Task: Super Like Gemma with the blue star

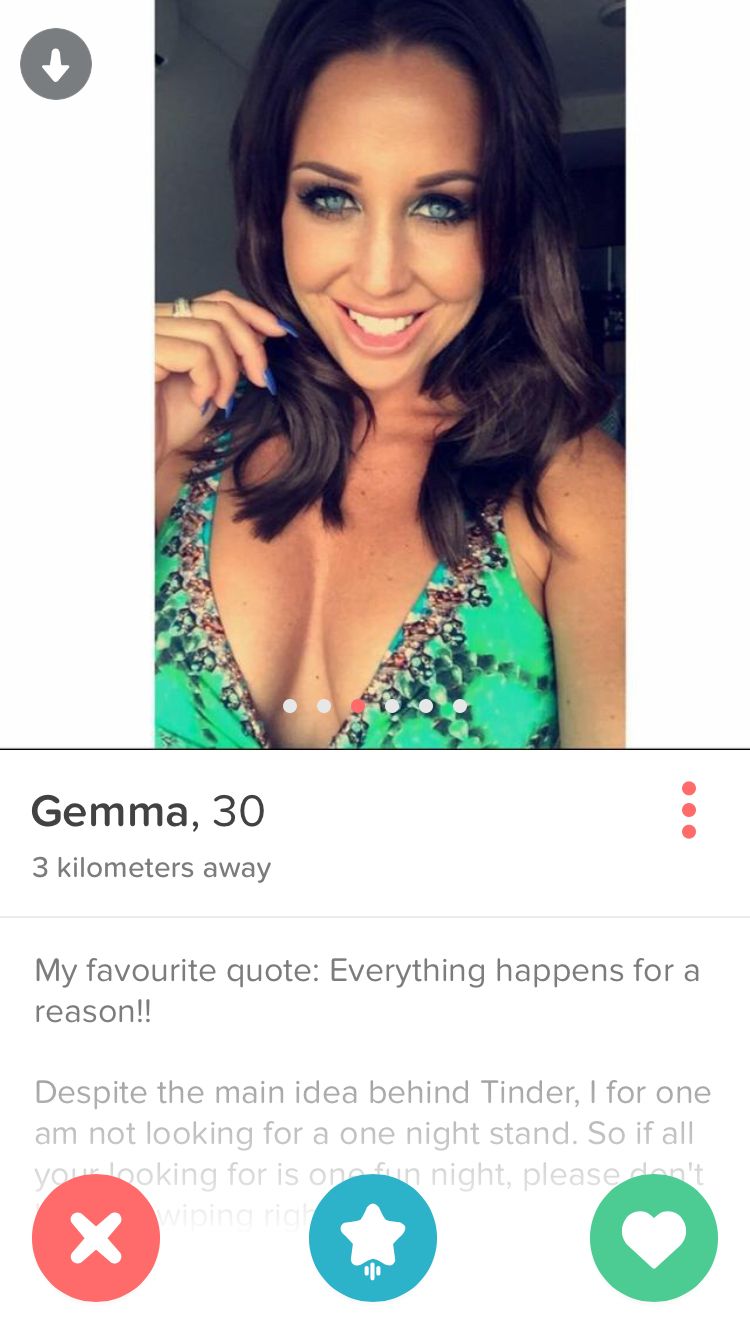Action: click(373, 1238)
